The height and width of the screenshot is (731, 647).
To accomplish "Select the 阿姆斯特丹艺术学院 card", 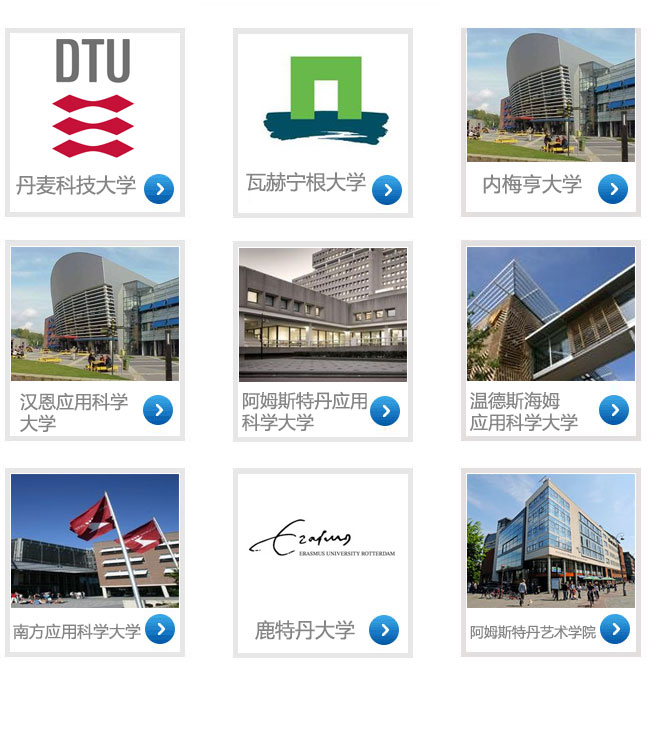I will click(551, 562).
